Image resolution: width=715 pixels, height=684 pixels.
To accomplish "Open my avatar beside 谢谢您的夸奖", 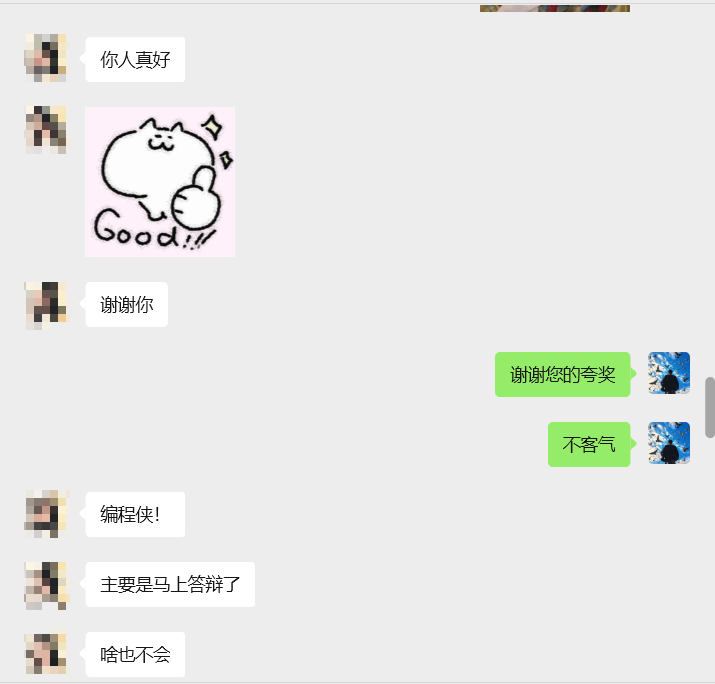I will pyautogui.click(x=669, y=373).
